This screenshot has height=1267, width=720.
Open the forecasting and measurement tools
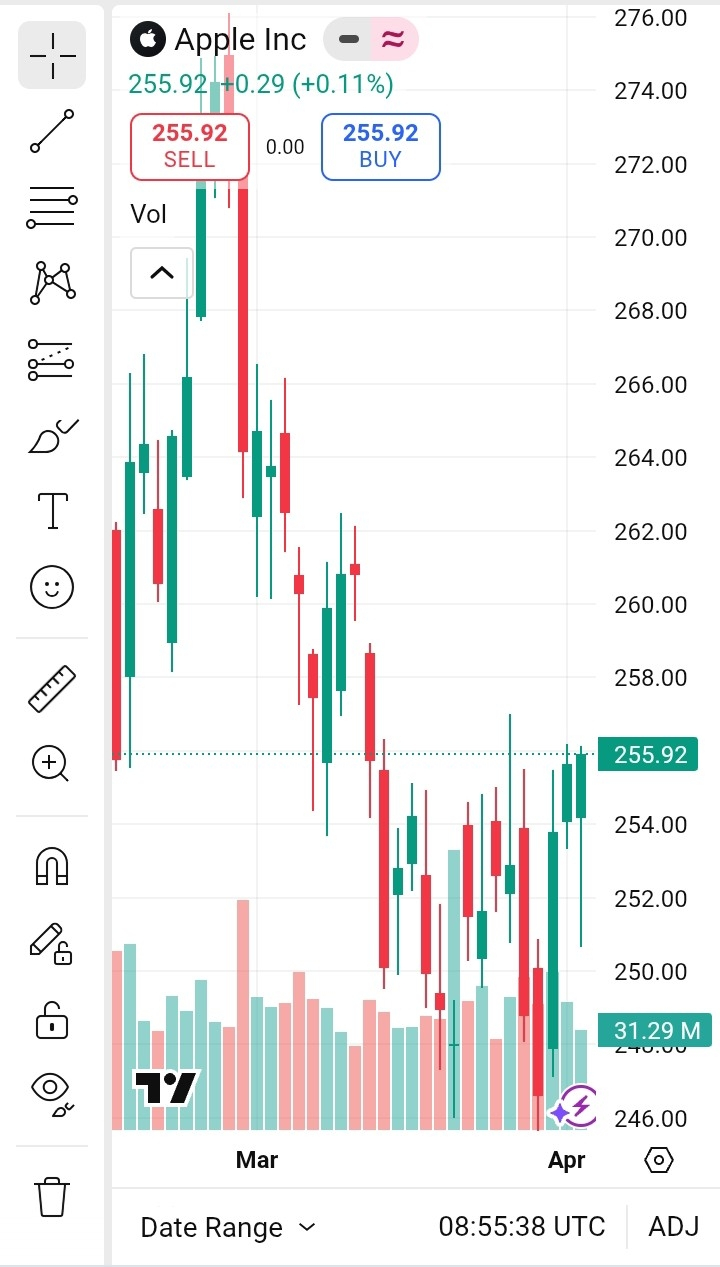[x=52, y=359]
